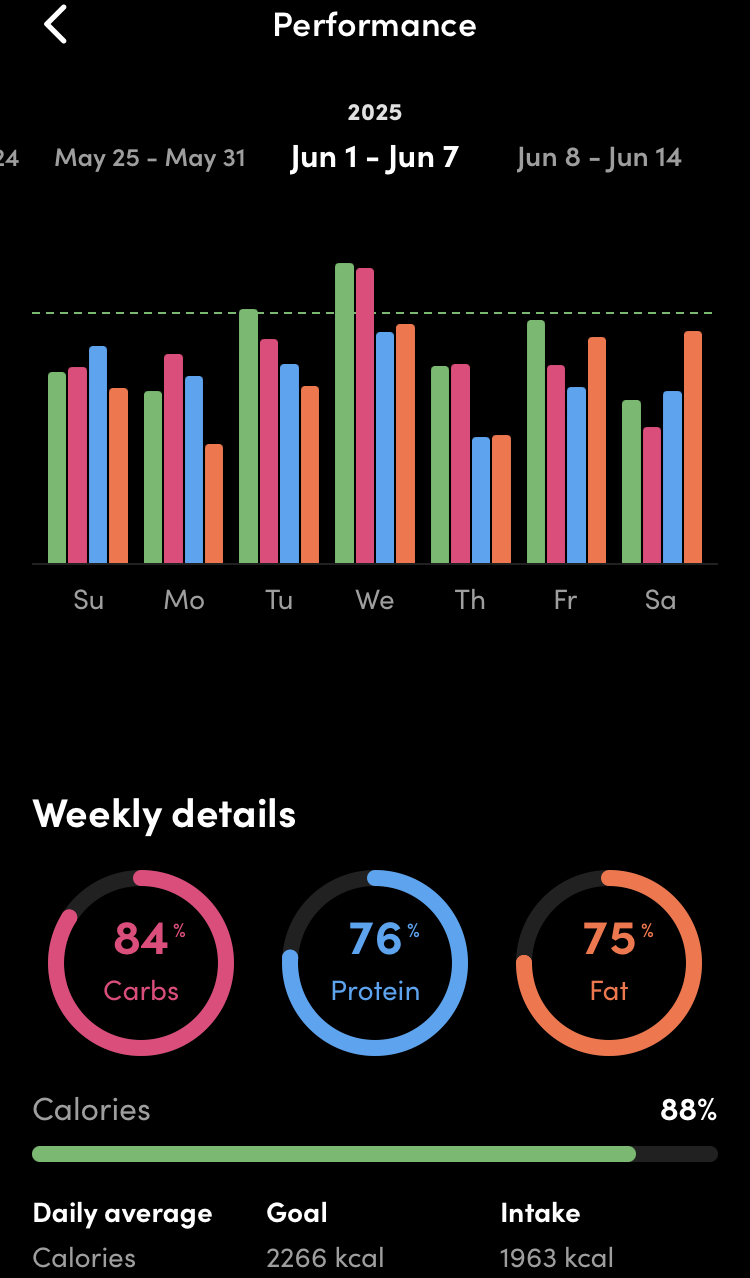Switch to the May 25 - May 31 week
Viewport: 750px width, 1278px height.
[150, 158]
